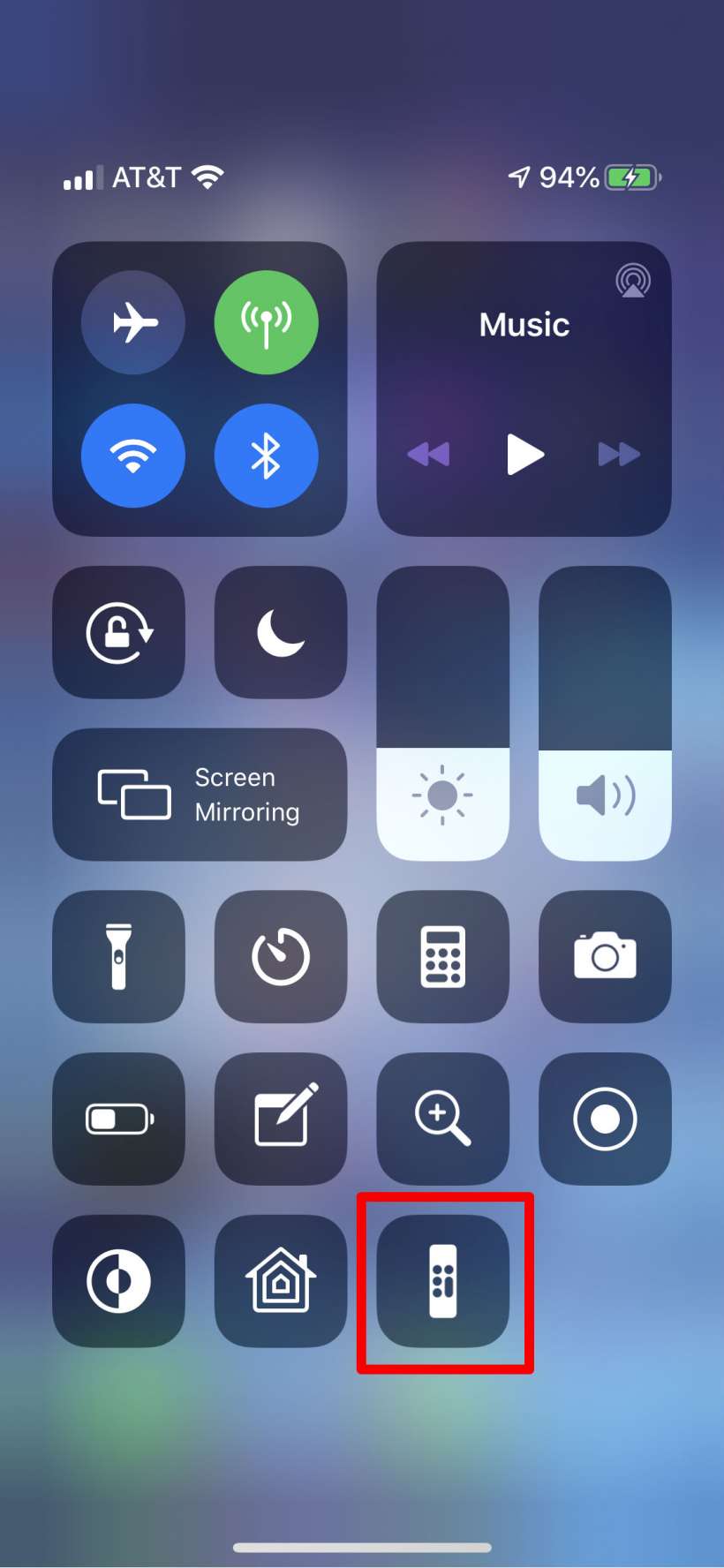Skip to the next track

tap(619, 455)
